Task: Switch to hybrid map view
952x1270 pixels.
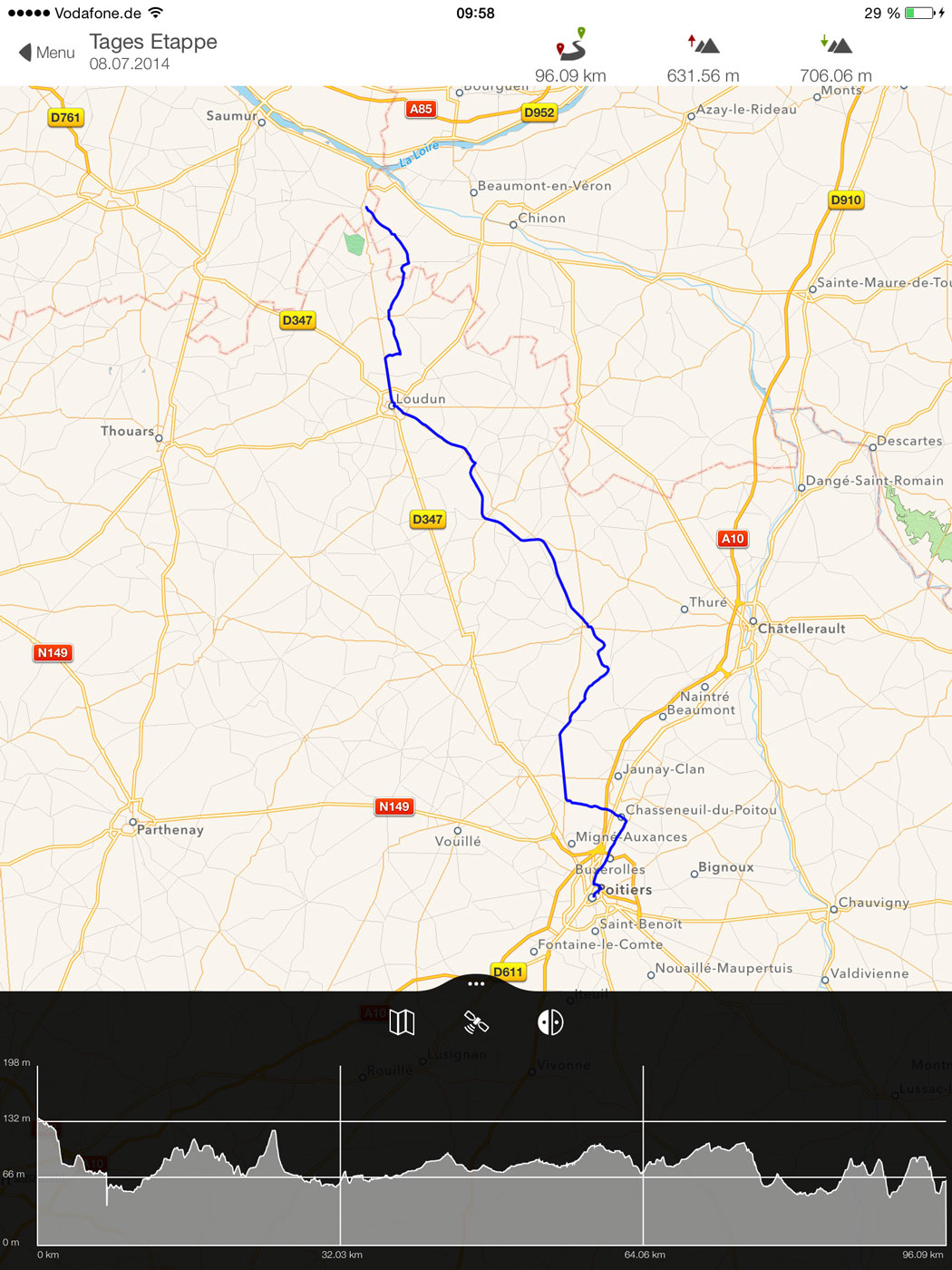Action: (550, 1022)
